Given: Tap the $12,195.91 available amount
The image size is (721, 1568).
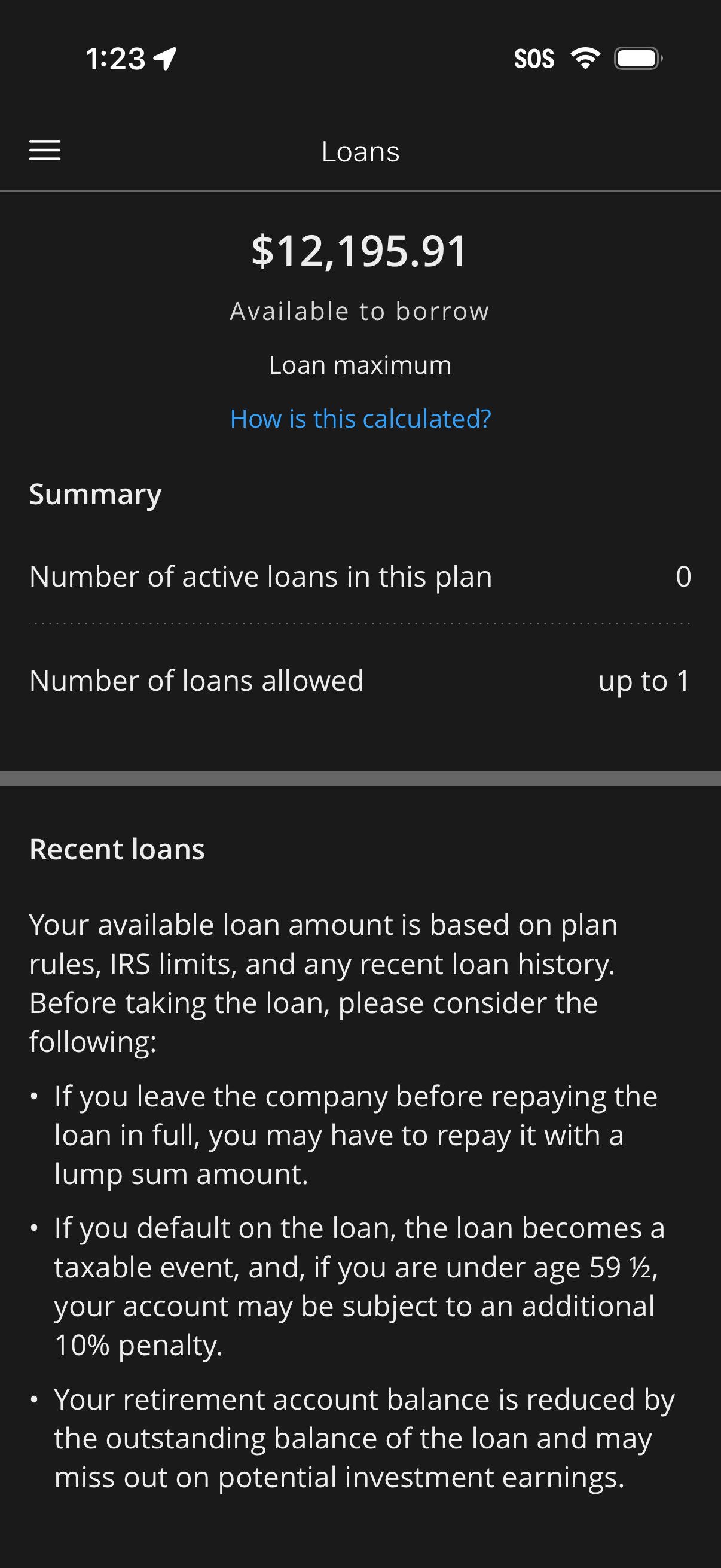Looking at the screenshot, I should tap(360, 252).
